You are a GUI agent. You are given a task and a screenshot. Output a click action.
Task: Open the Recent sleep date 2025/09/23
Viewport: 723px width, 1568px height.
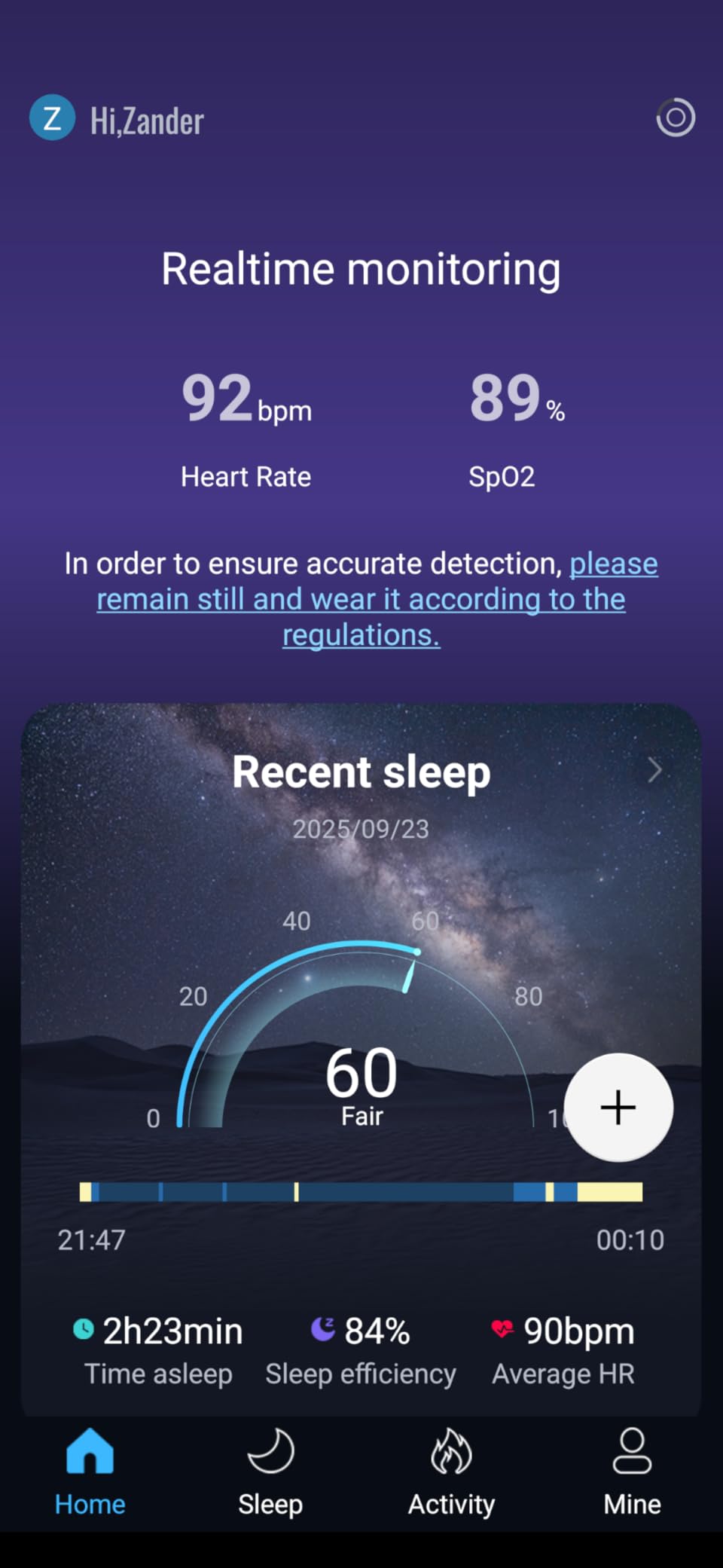361,828
